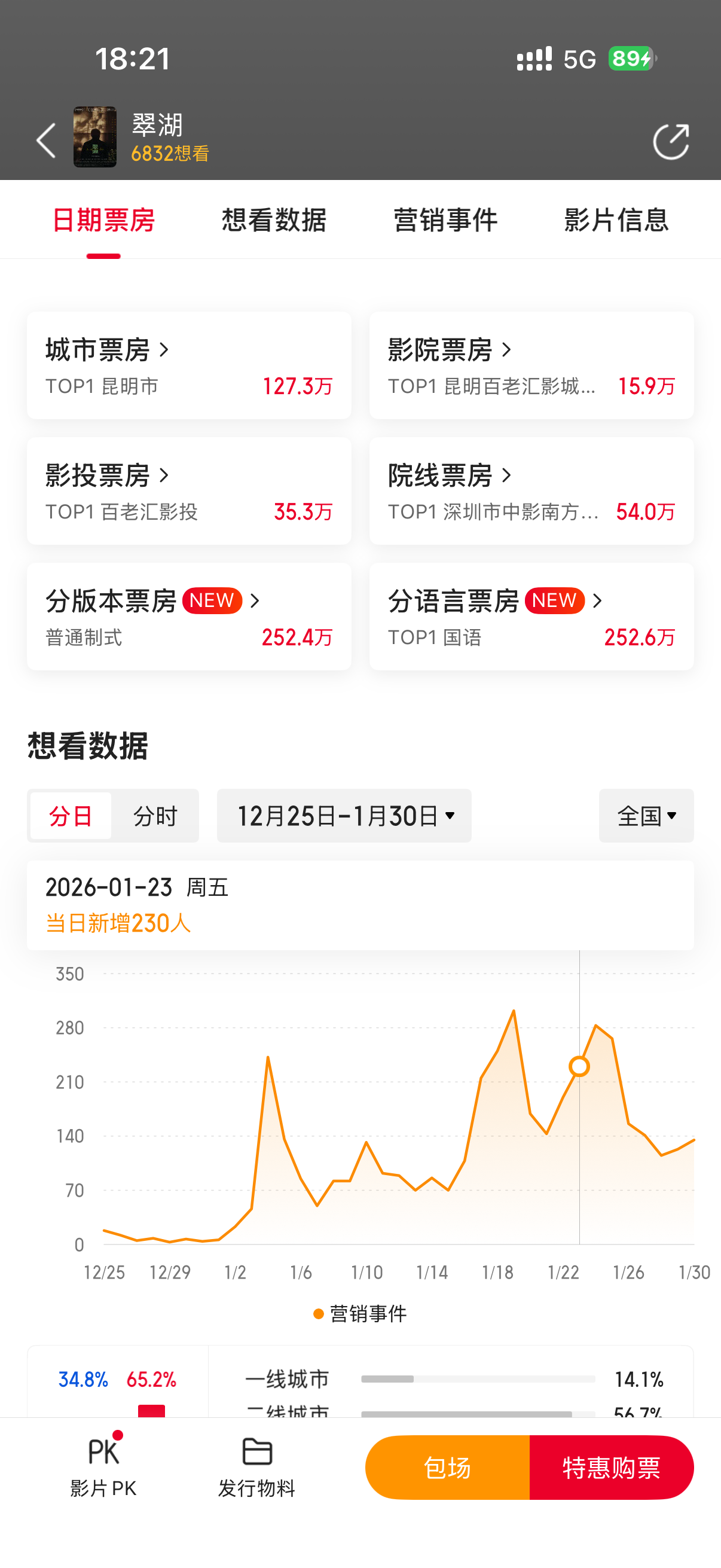The height and width of the screenshot is (1568, 721).
Task: Tap the 翠湖 poster thumbnail
Action: pos(95,137)
